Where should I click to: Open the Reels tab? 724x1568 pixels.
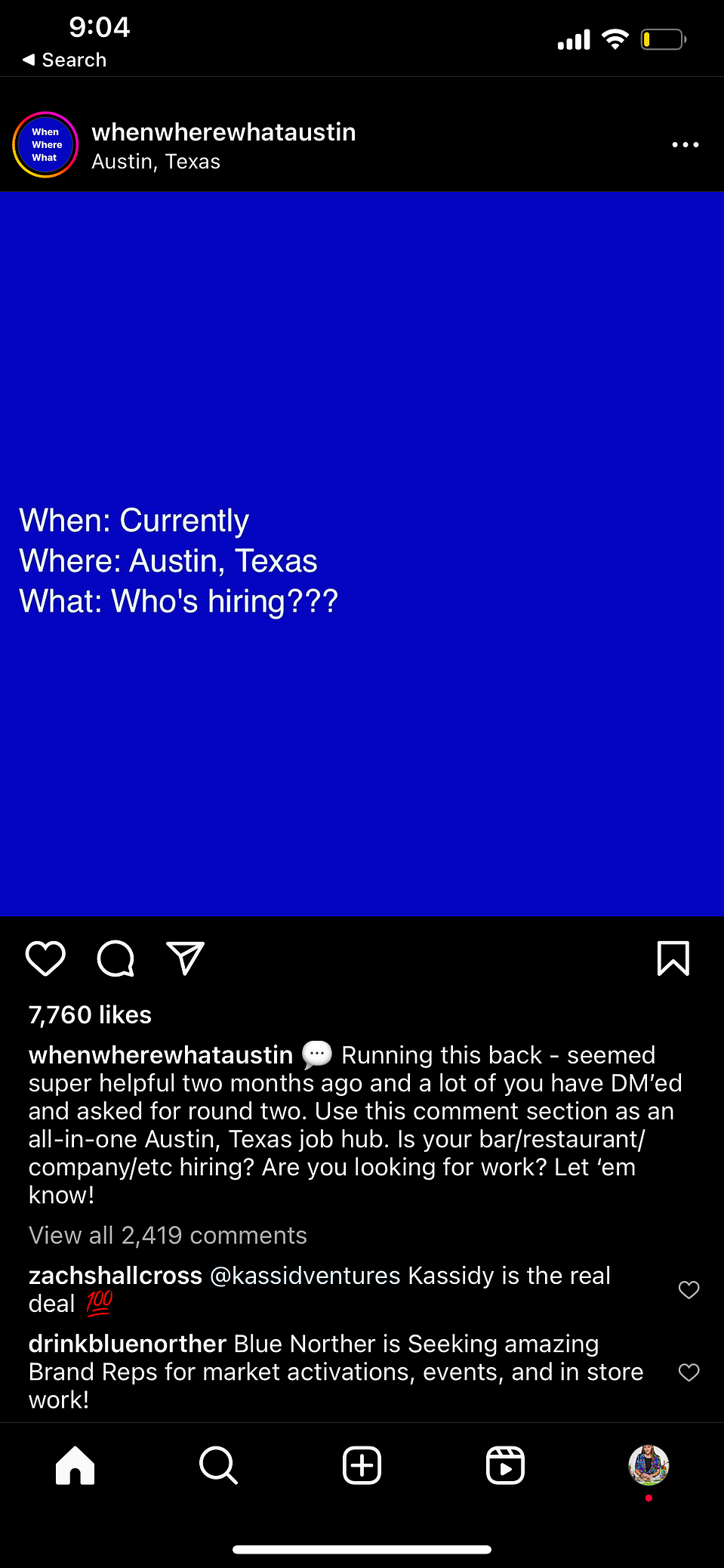[x=505, y=1465]
